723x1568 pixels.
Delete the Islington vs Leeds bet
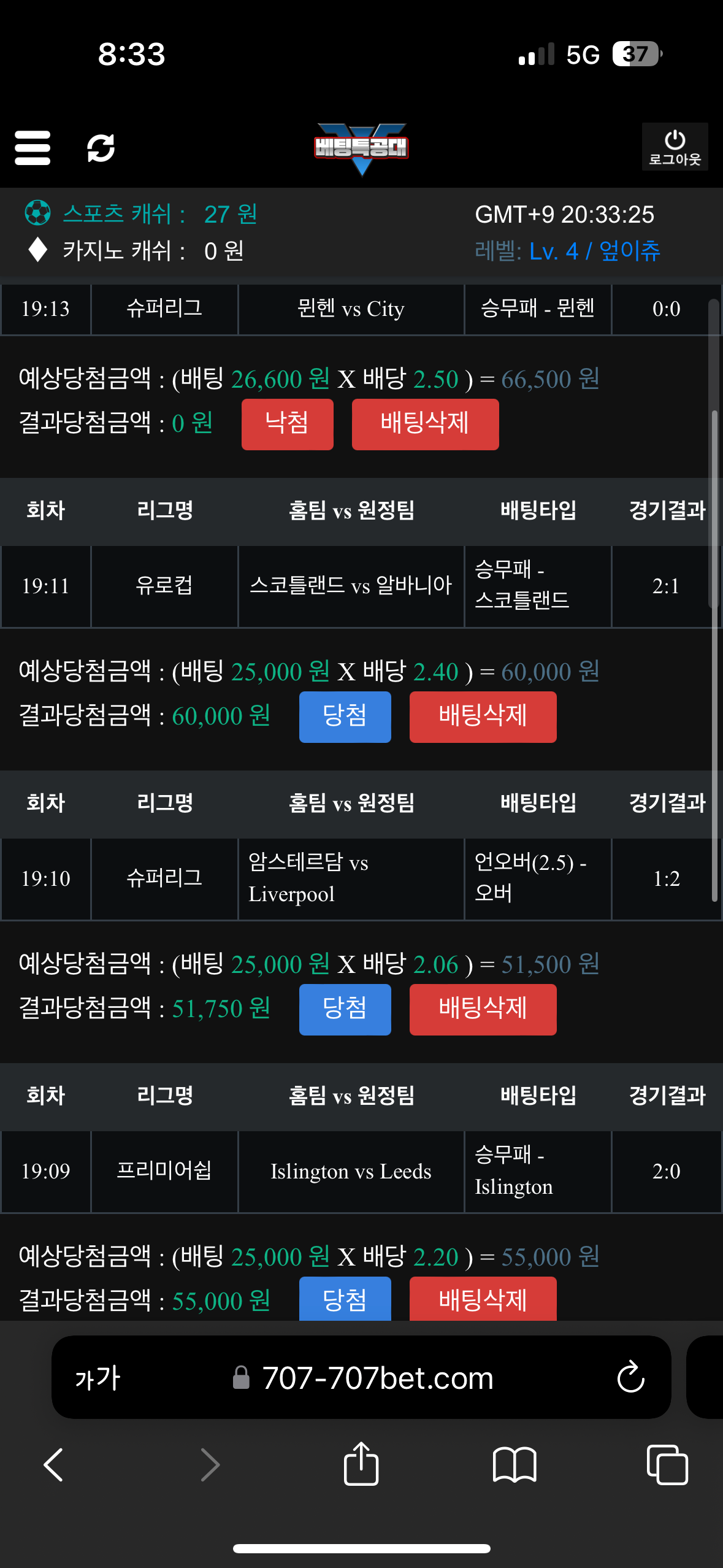pyautogui.click(x=483, y=1299)
